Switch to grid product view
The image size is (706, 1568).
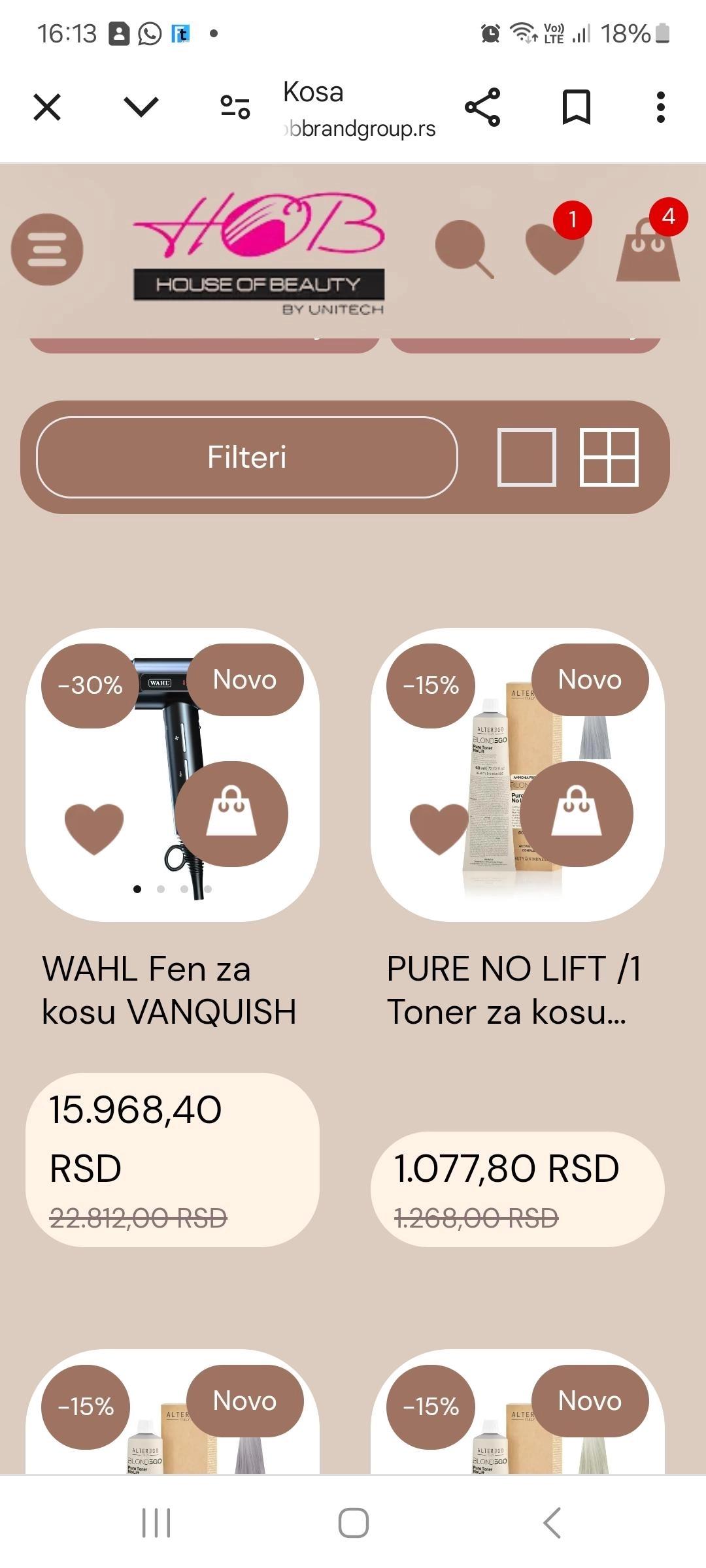[x=609, y=457]
